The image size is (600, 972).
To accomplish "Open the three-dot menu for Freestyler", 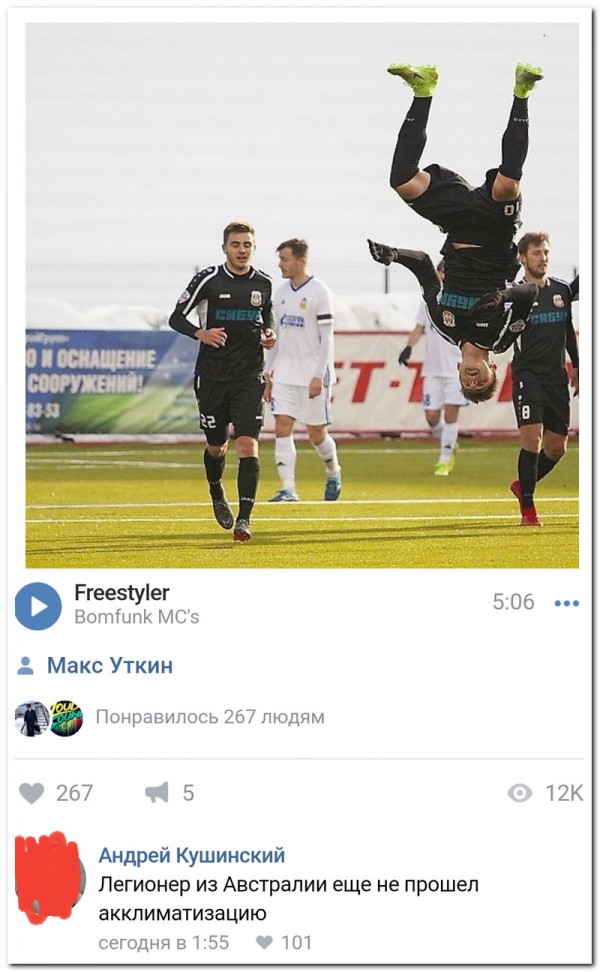I will pos(566,603).
